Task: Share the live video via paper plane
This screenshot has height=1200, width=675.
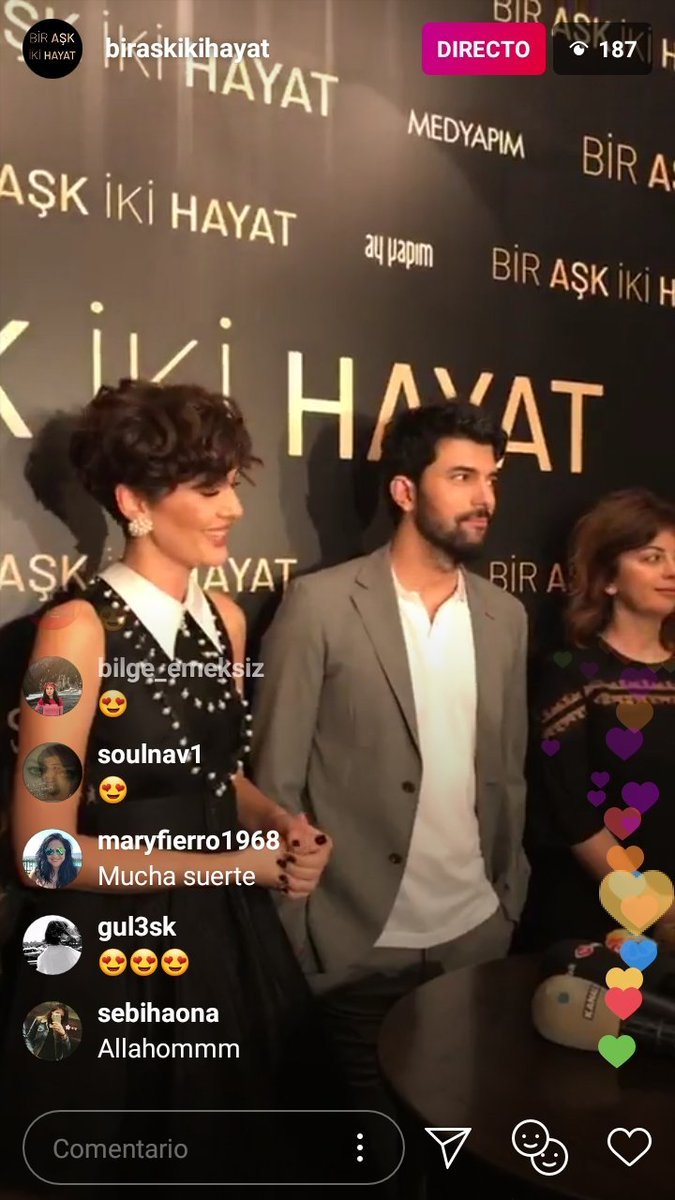Action: (448, 1147)
